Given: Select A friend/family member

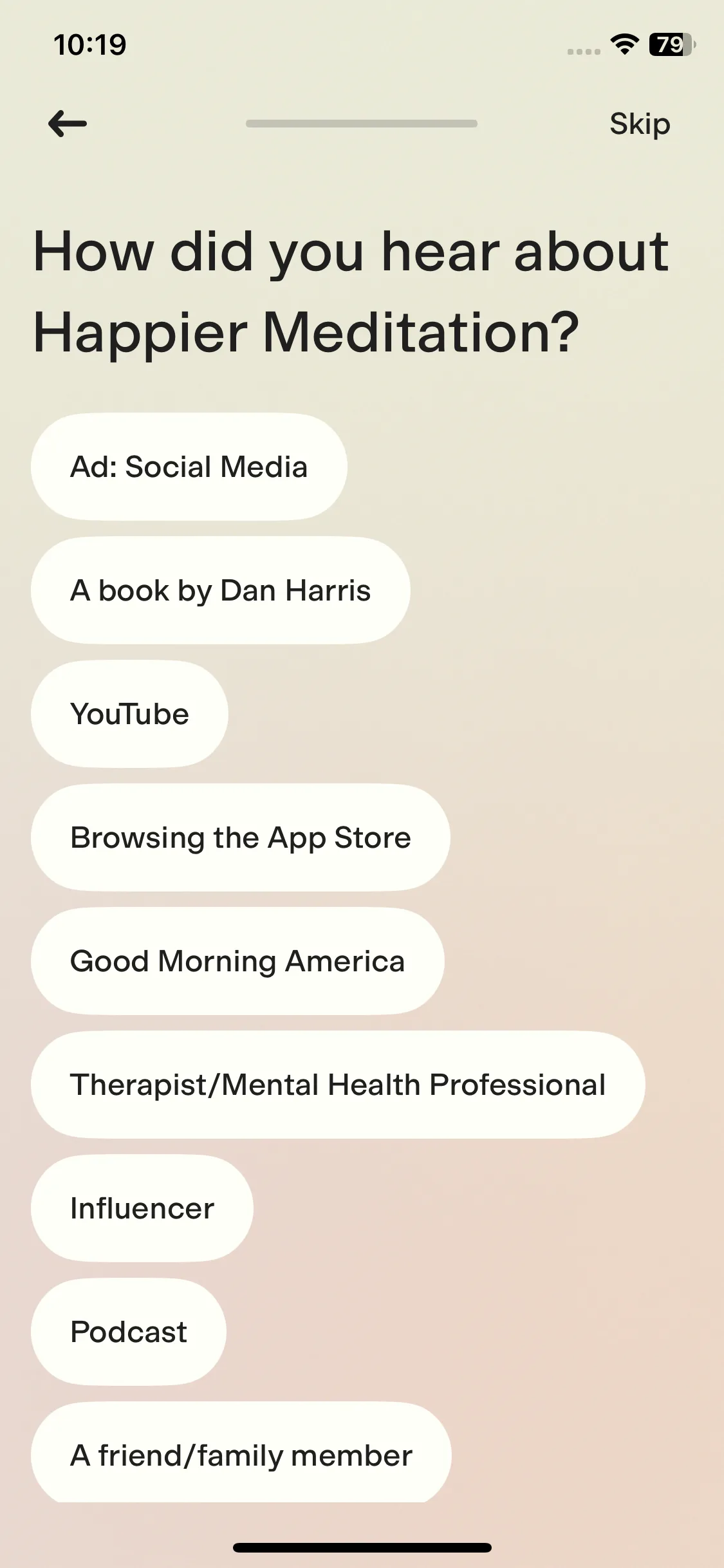Looking at the screenshot, I should (x=241, y=1455).
